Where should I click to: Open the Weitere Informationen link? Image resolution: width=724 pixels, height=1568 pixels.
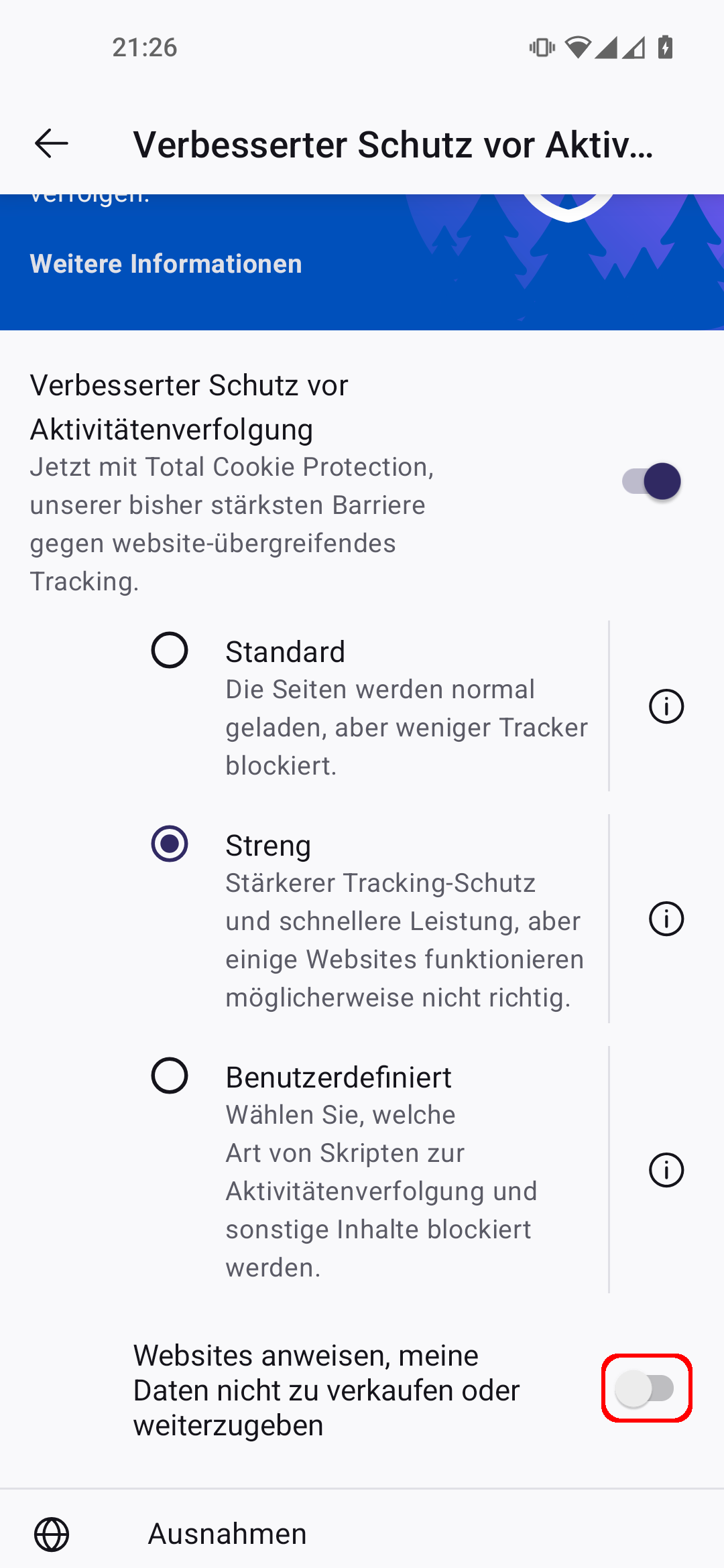166,264
